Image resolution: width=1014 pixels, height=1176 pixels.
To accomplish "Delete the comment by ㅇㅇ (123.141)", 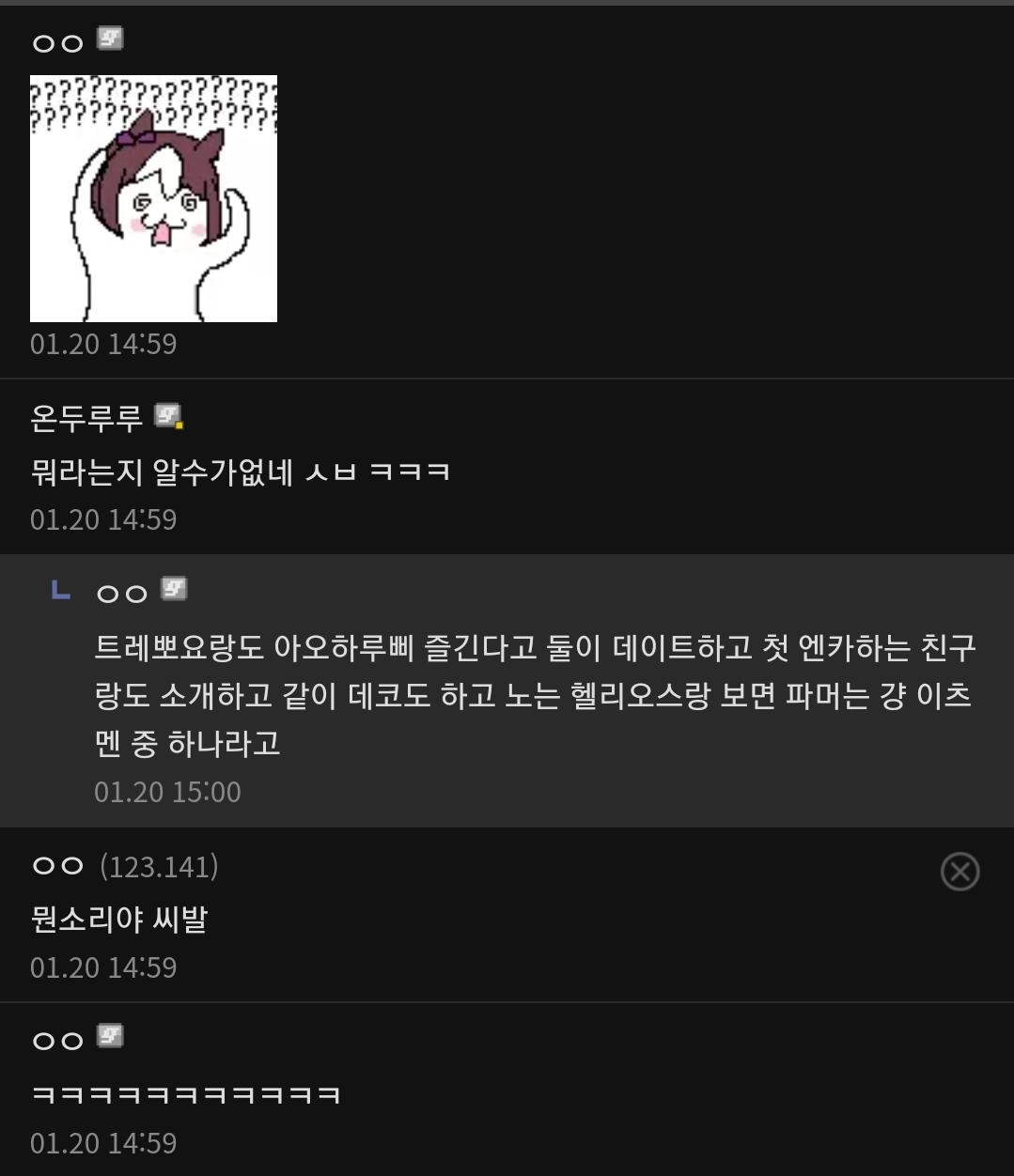I will pyautogui.click(x=959, y=872).
